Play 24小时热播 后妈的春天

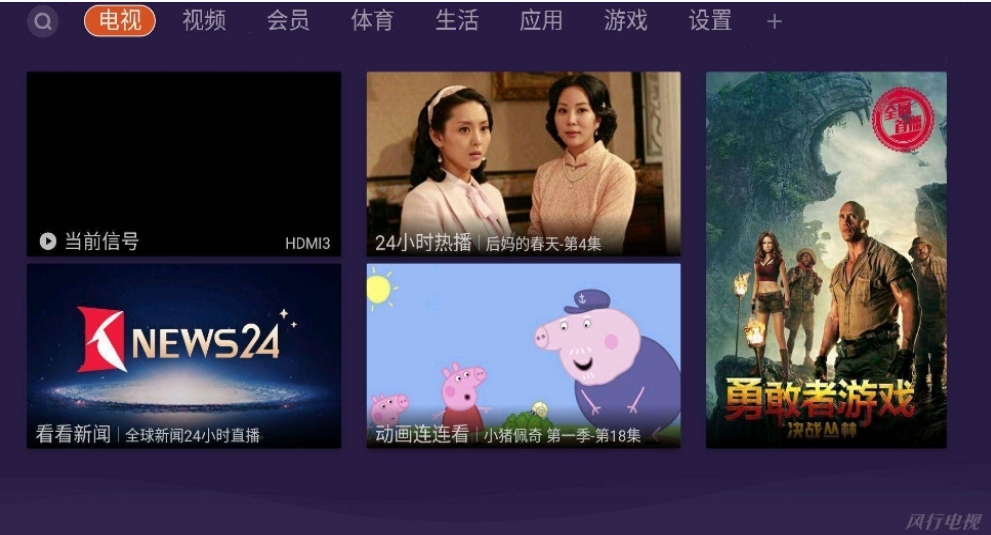point(523,163)
